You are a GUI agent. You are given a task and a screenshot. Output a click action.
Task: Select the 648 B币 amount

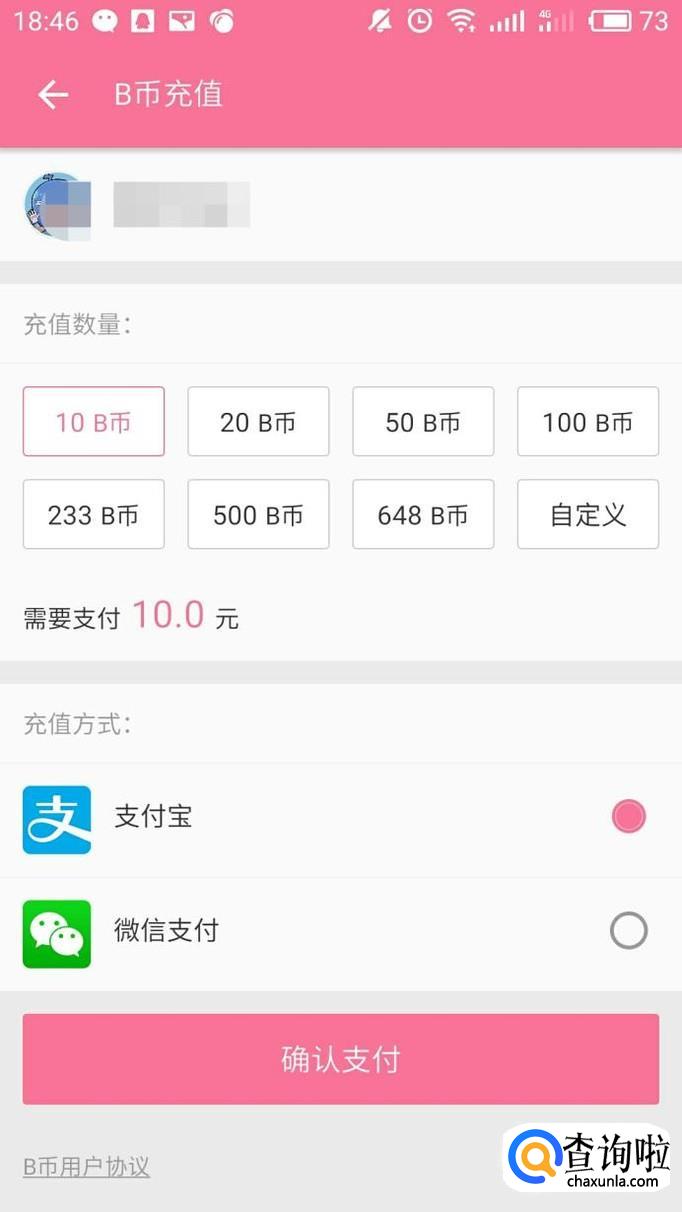[x=423, y=515]
